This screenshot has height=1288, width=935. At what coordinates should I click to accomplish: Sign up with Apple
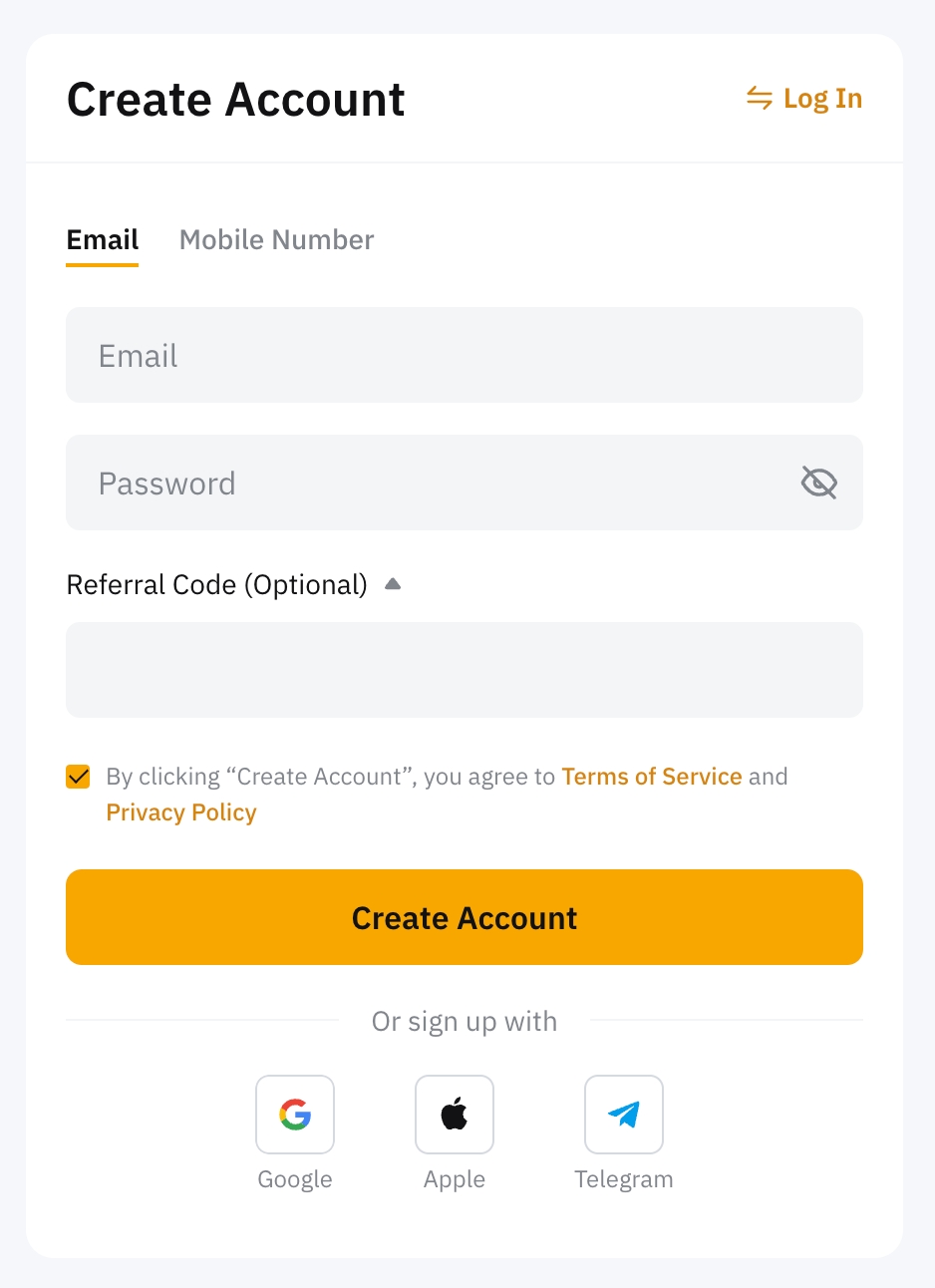455,1115
